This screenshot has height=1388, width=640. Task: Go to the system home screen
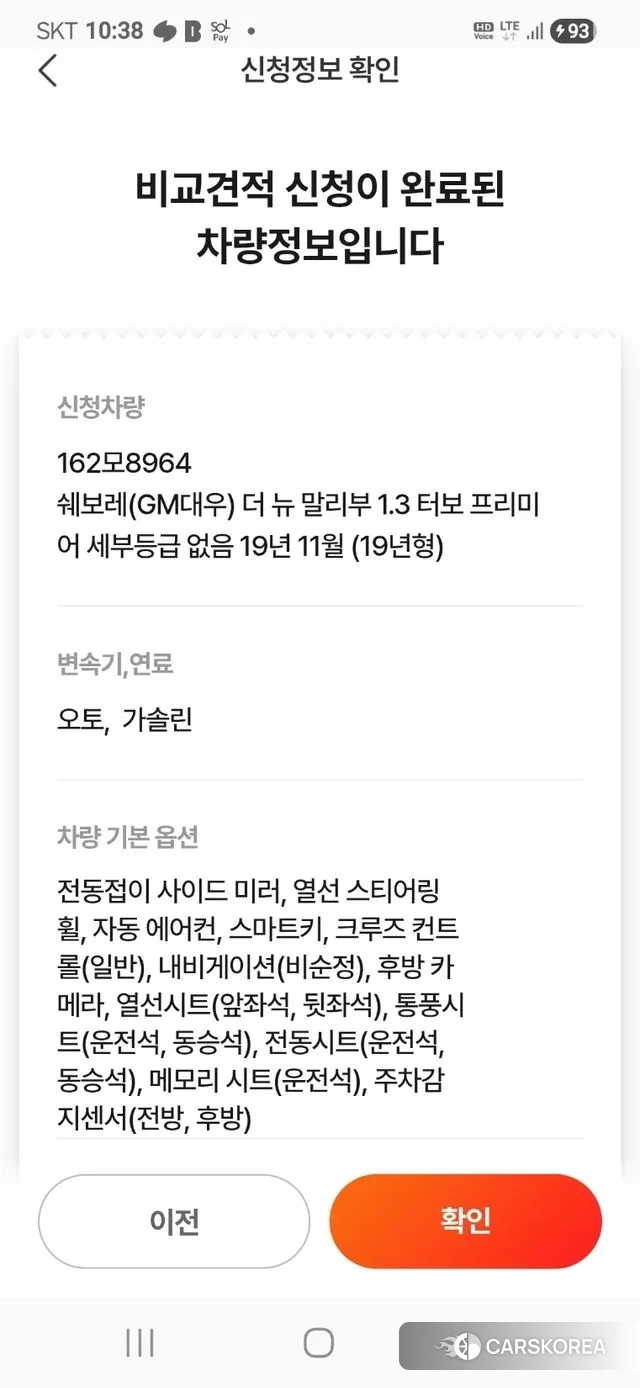click(318, 1343)
